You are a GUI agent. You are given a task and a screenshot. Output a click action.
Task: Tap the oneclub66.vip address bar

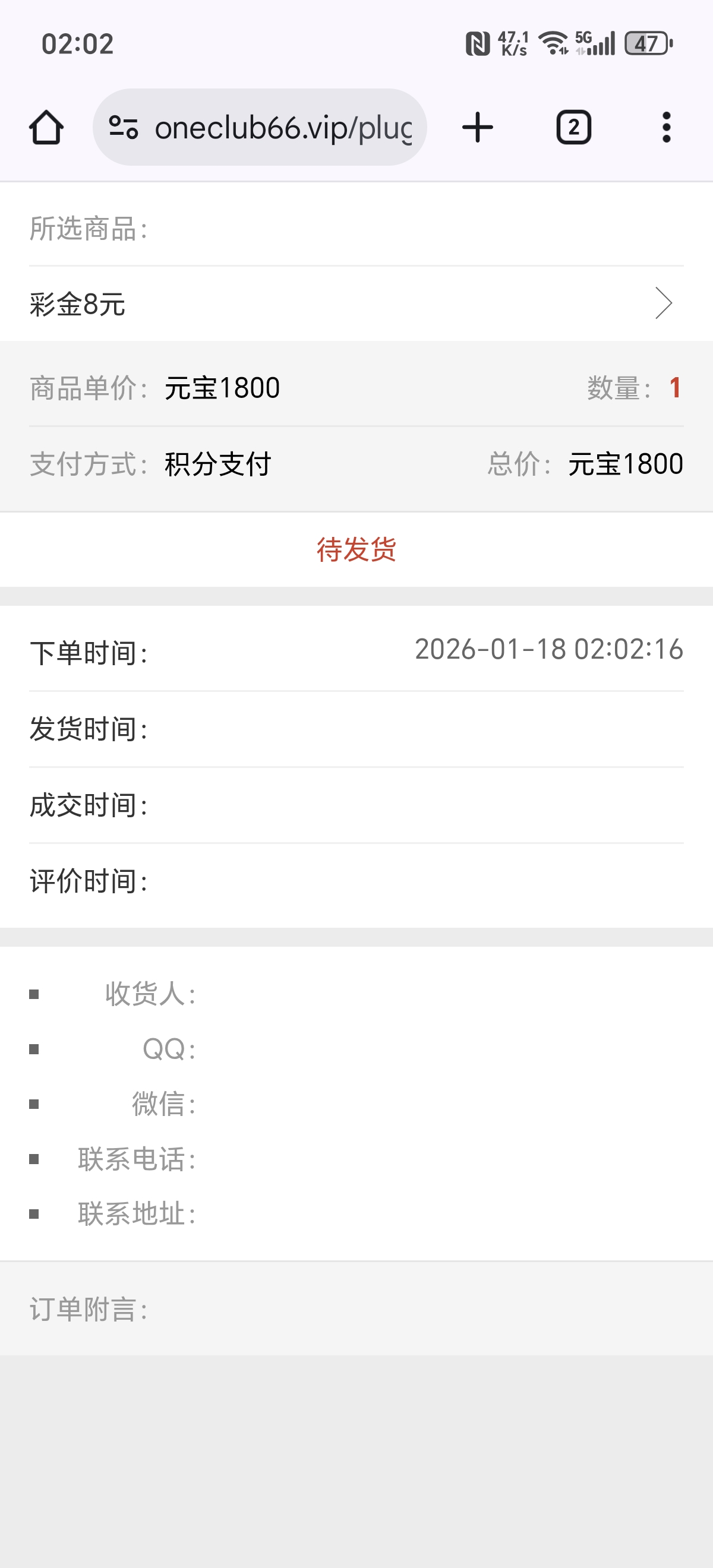[x=283, y=127]
